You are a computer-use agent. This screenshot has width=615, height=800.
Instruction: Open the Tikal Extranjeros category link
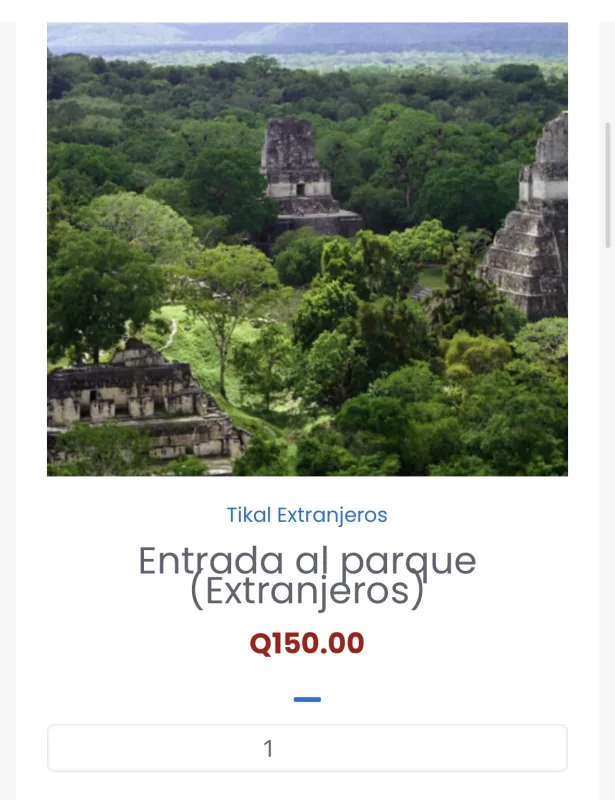[307, 515]
